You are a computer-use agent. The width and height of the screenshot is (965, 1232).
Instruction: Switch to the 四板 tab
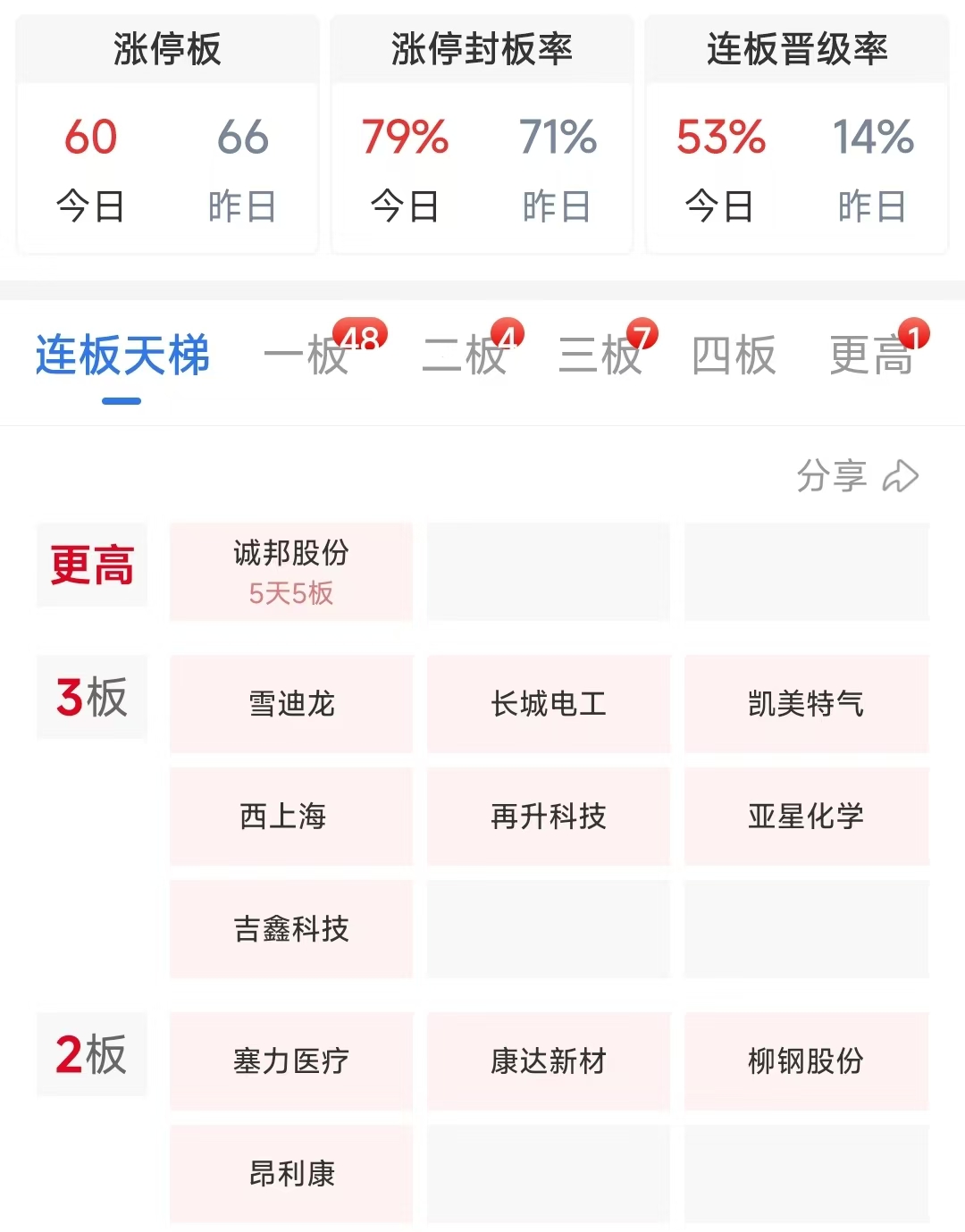[734, 356]
